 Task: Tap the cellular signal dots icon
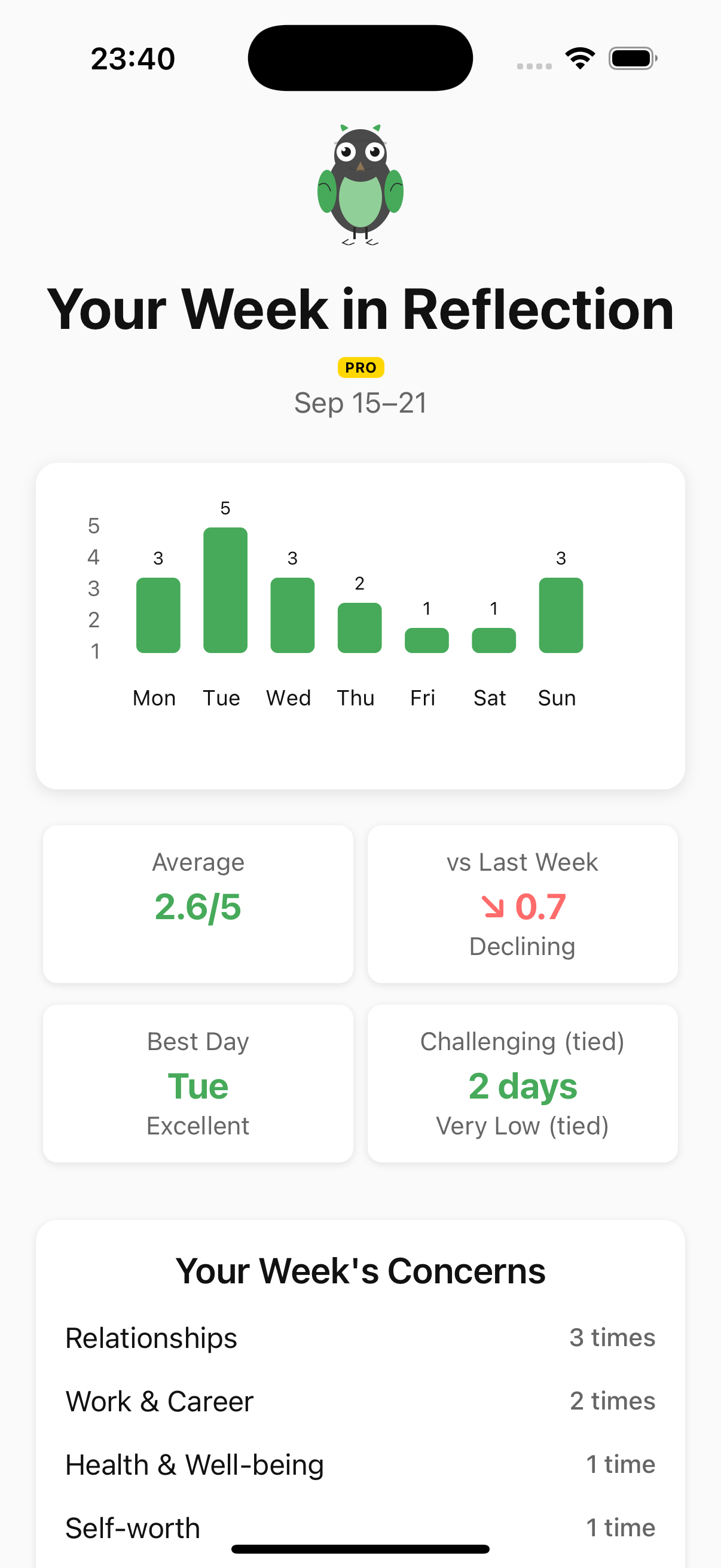[x=534, y=66]
